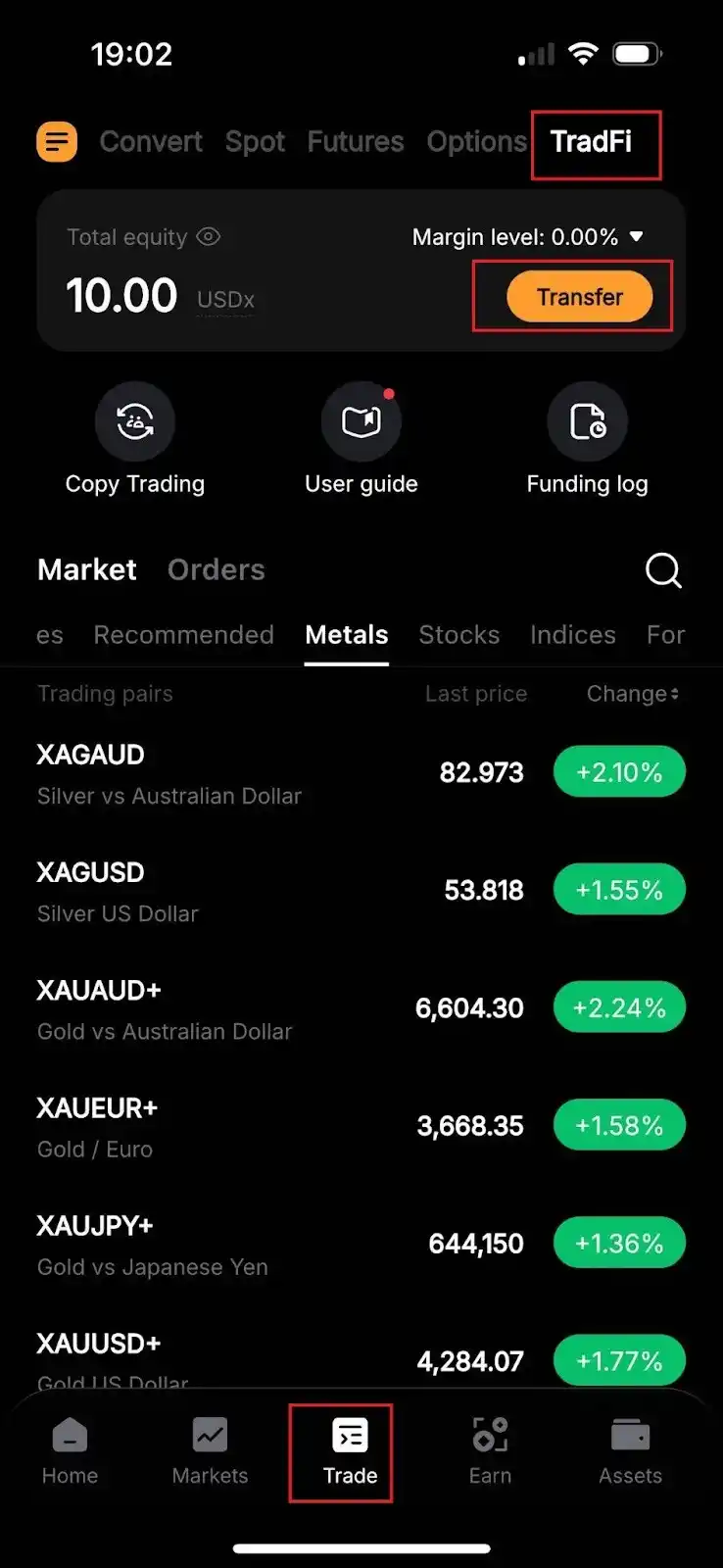Tap the search magnifier icon
723x1568 pixels.
(663, 570)
